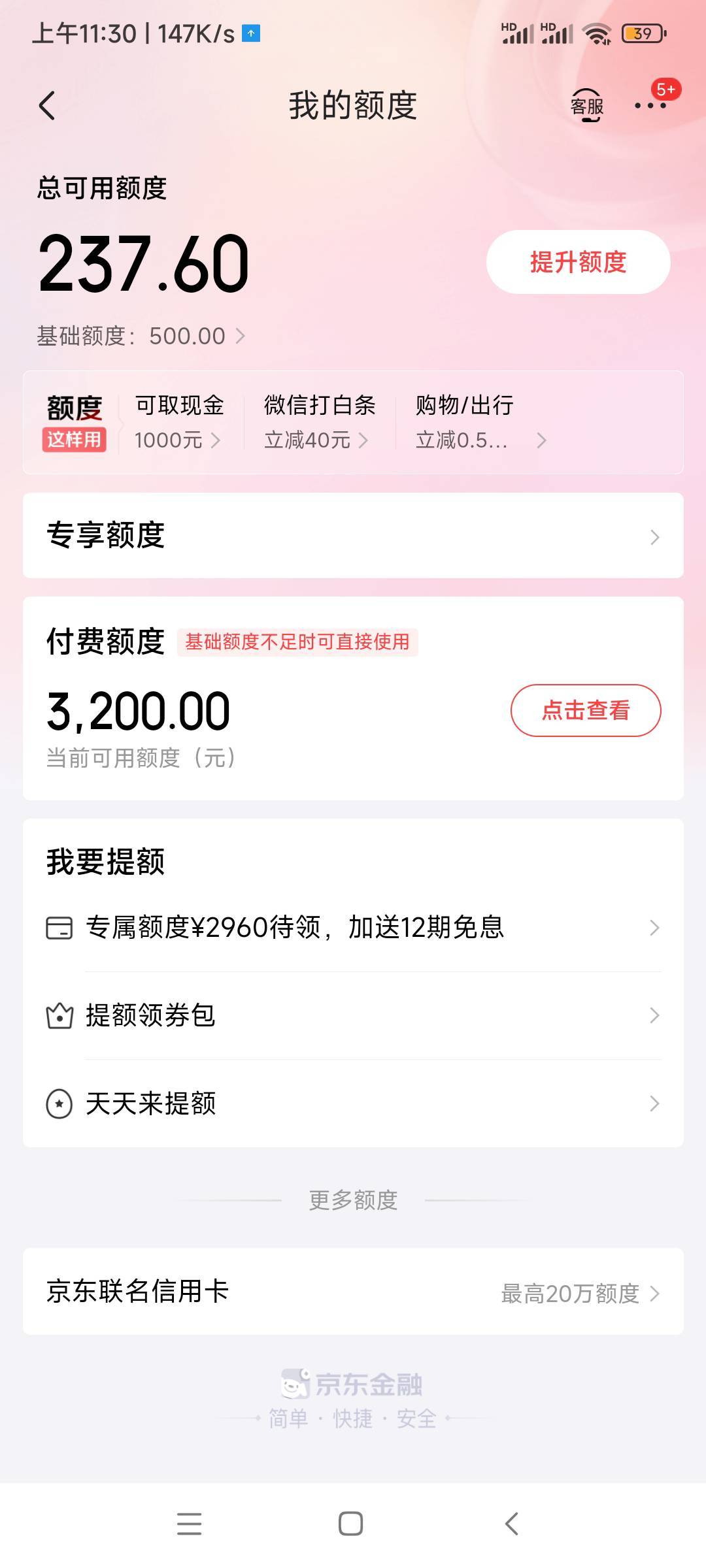Go back using the top-left arrow

click(47, 106)
